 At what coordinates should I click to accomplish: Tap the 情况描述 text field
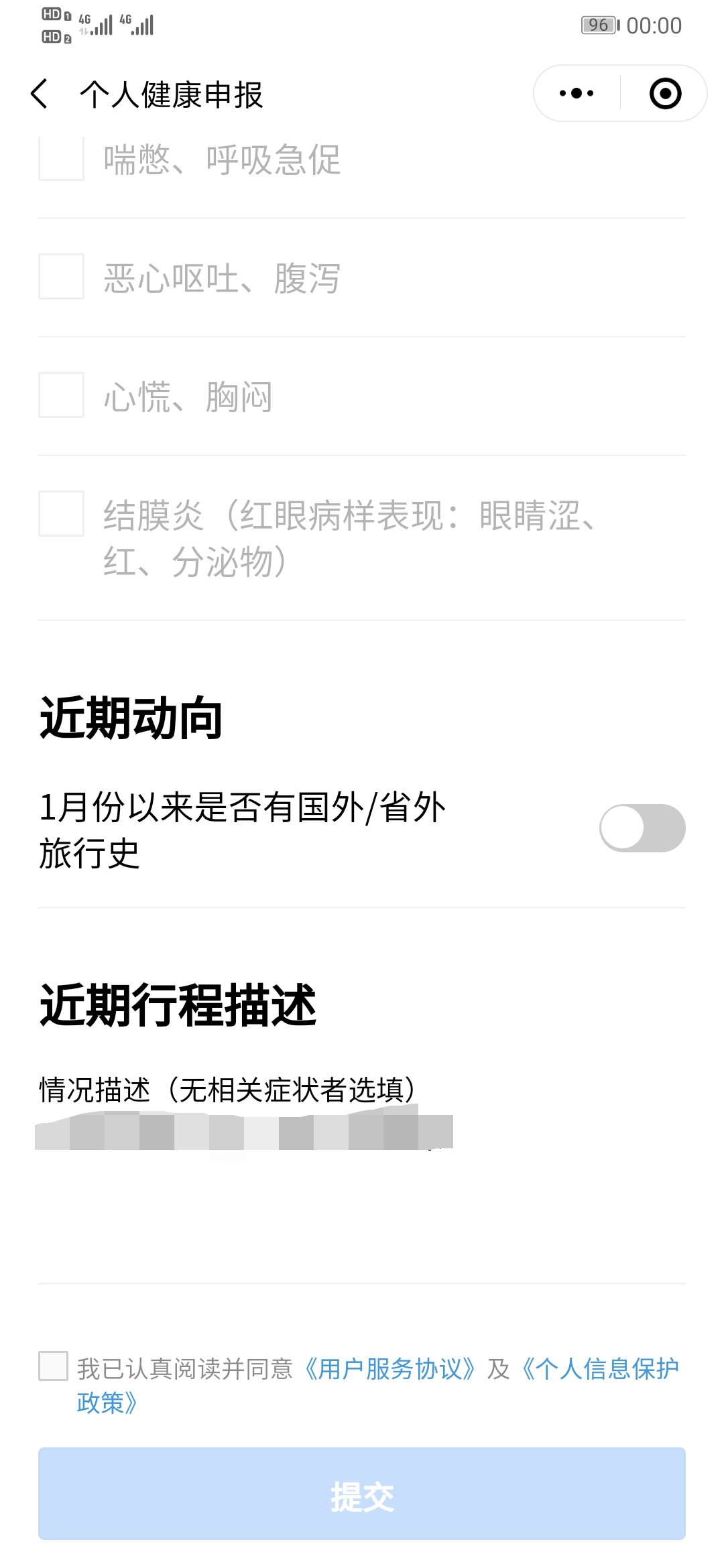coord(361,1193)
